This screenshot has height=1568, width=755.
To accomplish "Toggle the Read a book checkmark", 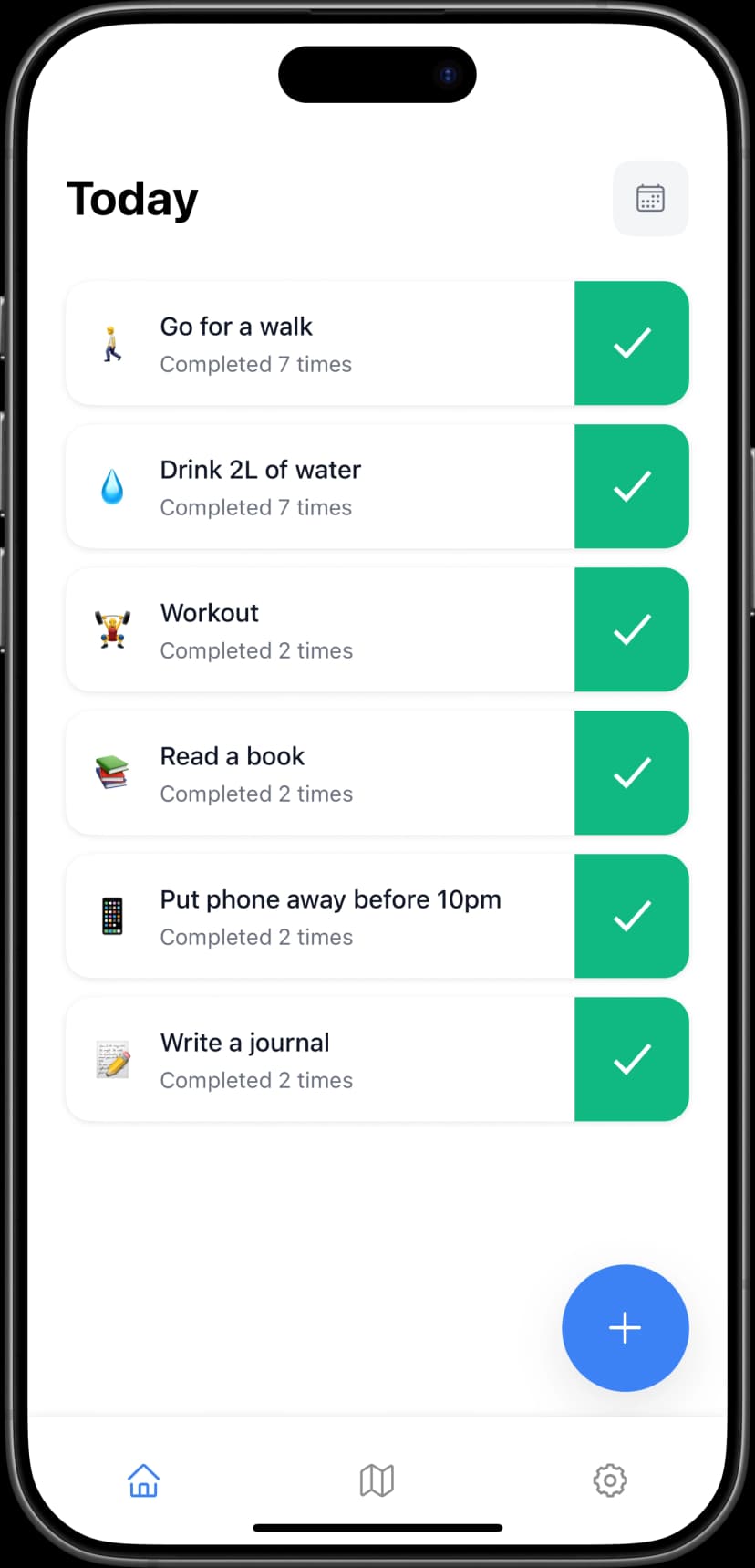I will click(x=631, y=773).
